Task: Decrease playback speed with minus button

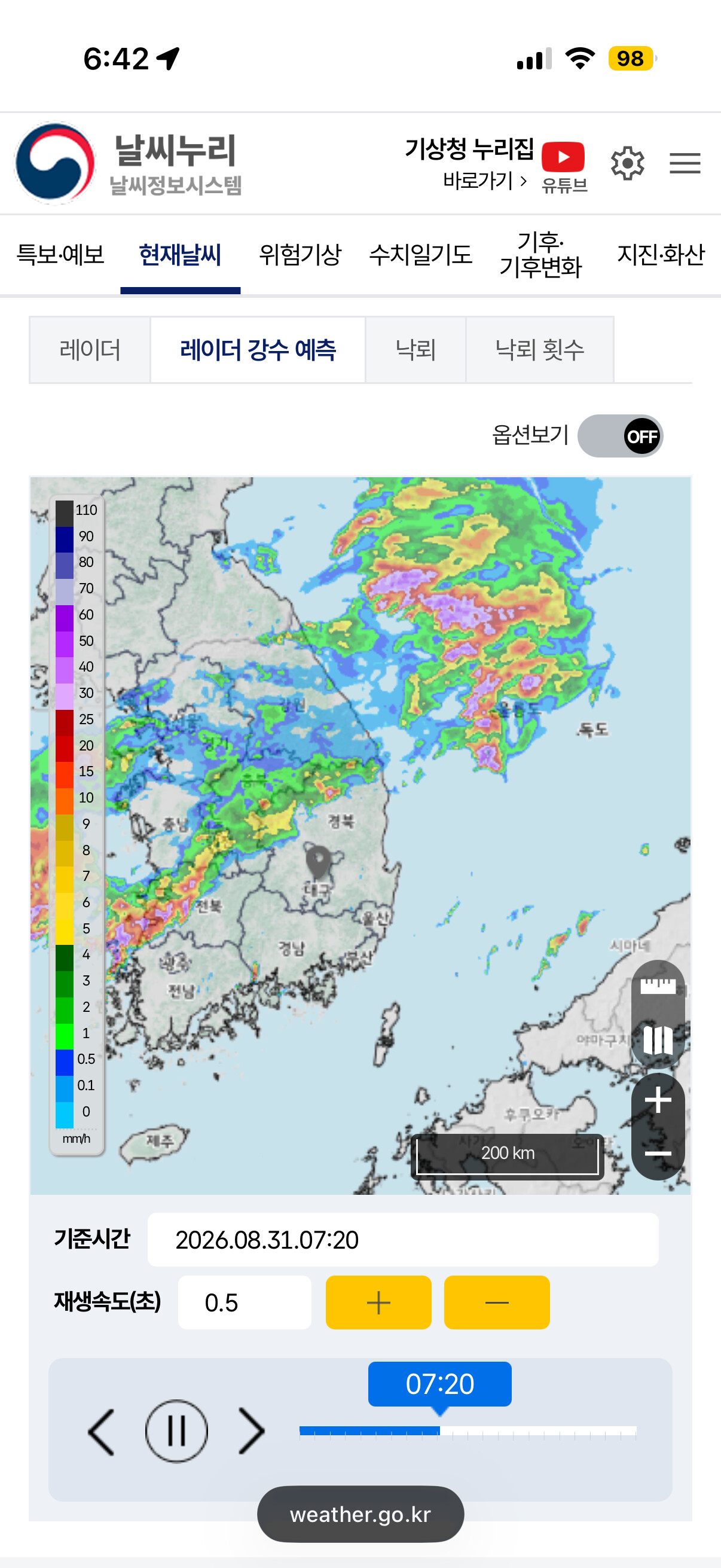Action: pos(496,1302)
